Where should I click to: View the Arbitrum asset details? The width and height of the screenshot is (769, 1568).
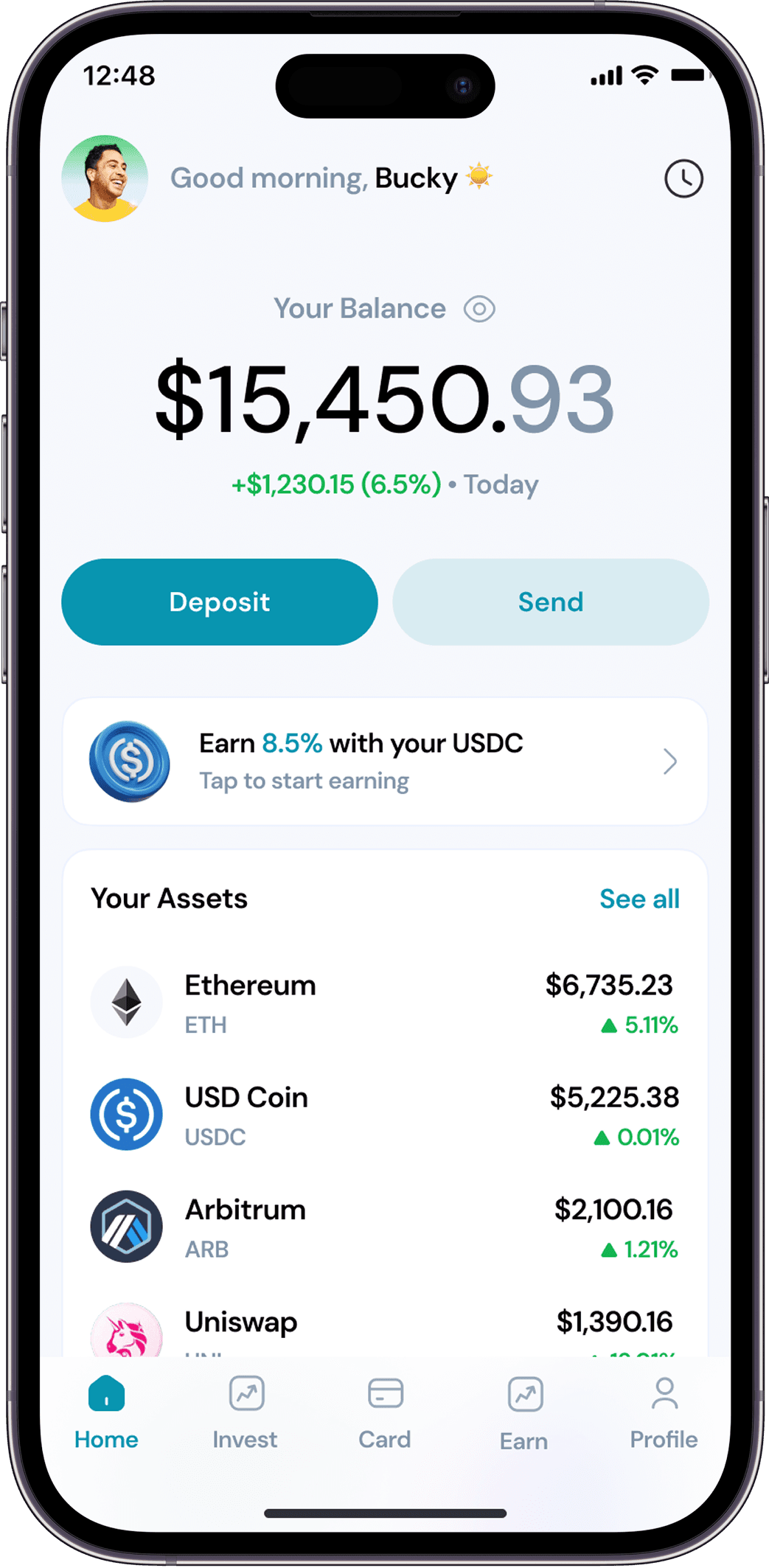click(x=385, y=1227)
